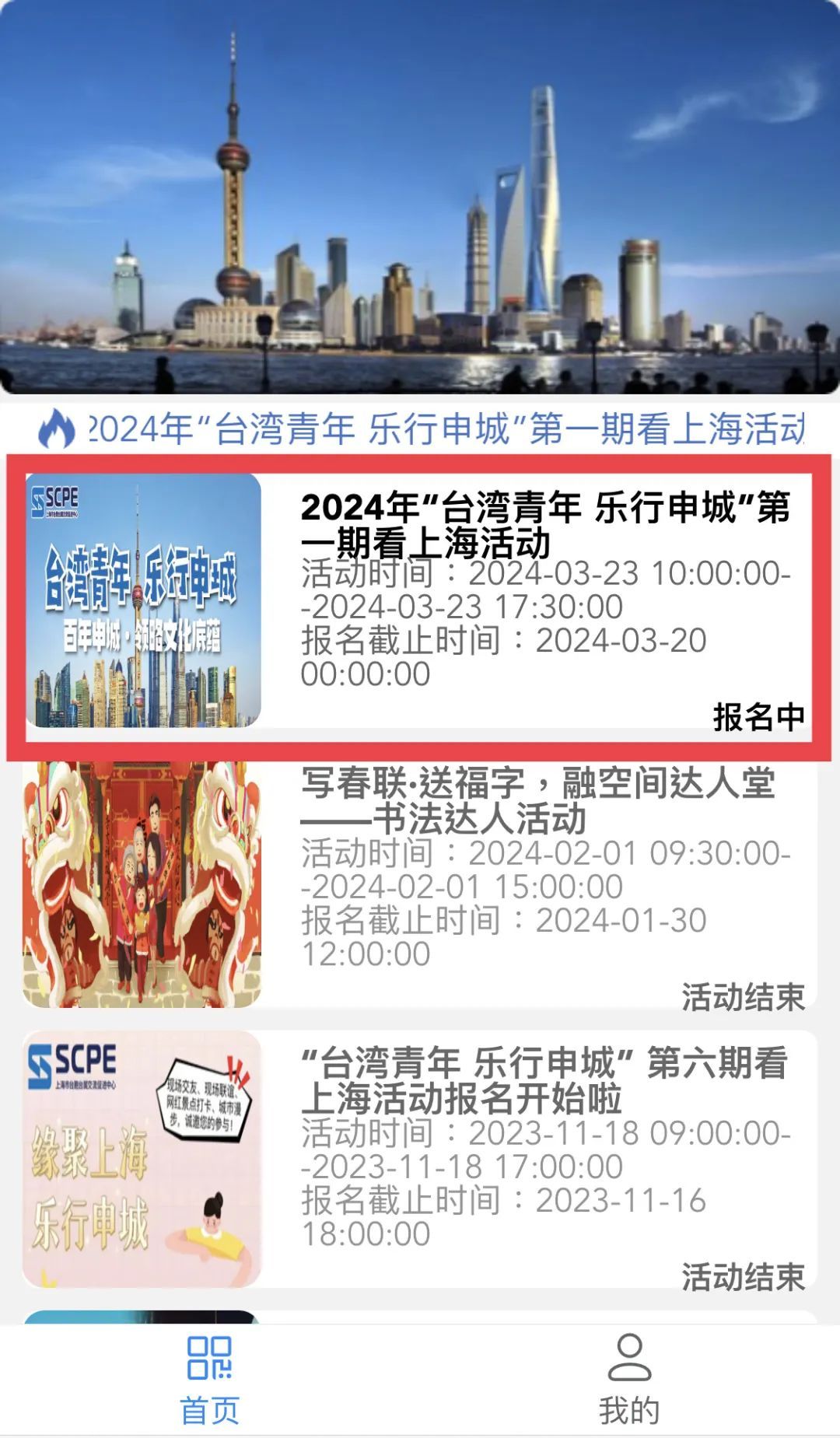
Task: Open the 第六期看上海活动报名开始啦 card
Action: (420, 1160)
